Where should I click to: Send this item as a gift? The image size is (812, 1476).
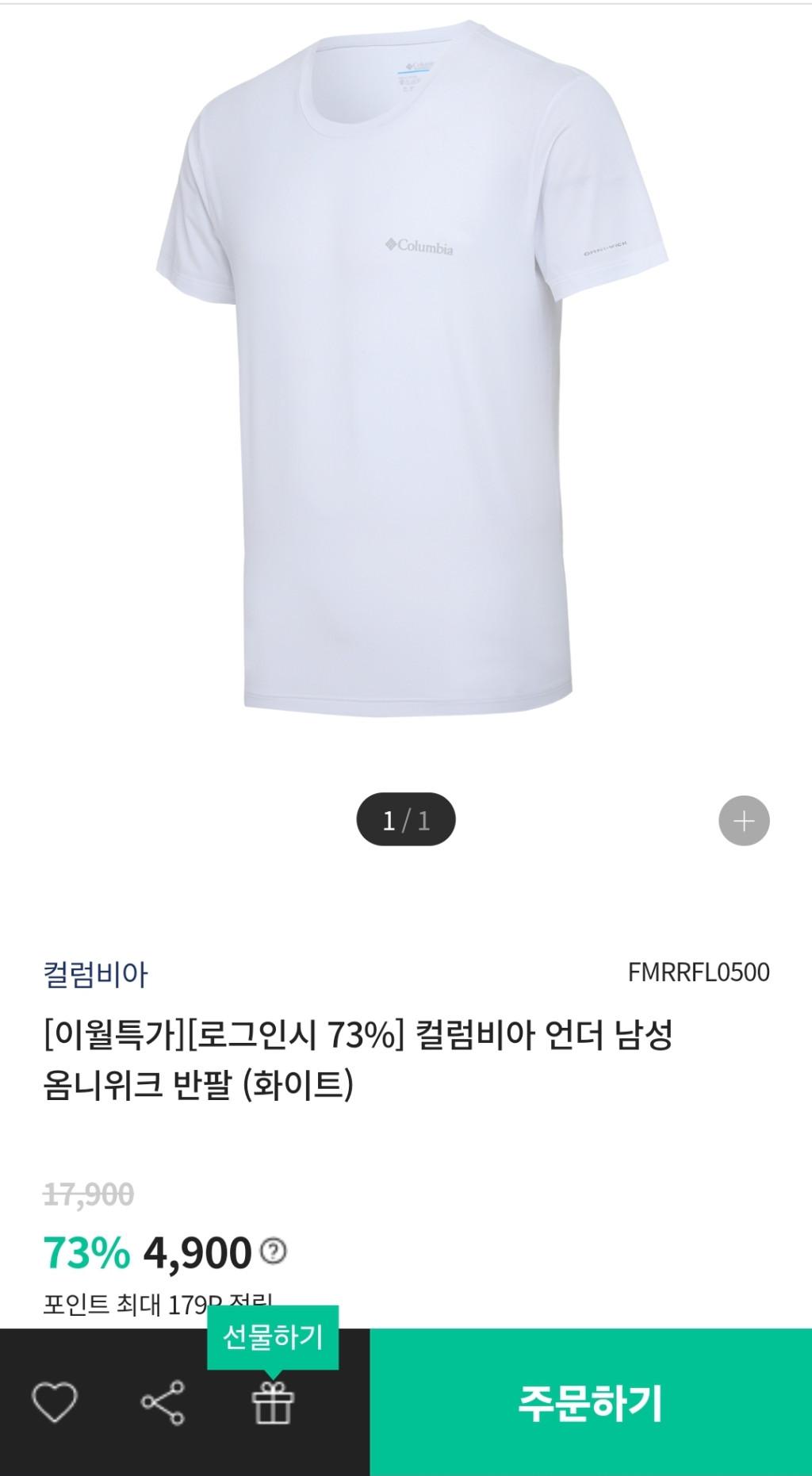coord(273,1403)
